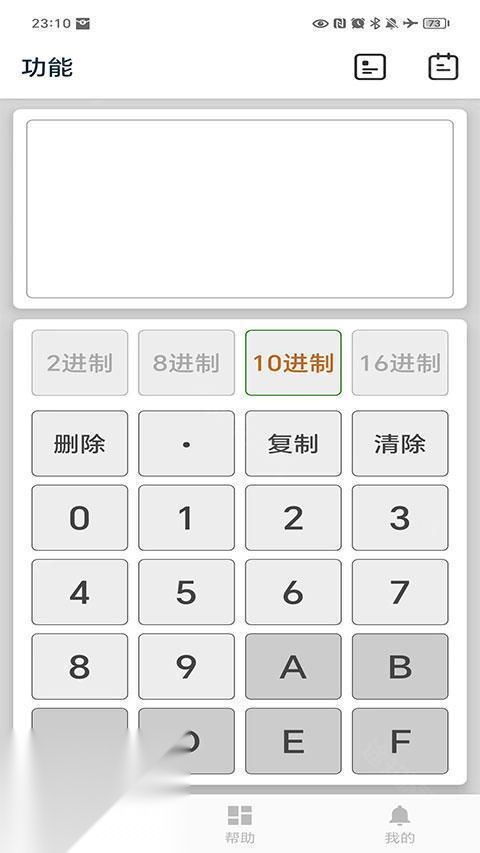Screen dimensions: 480x853
Task: Switch to 16进制 mode
Action: [x=400, y=363]
